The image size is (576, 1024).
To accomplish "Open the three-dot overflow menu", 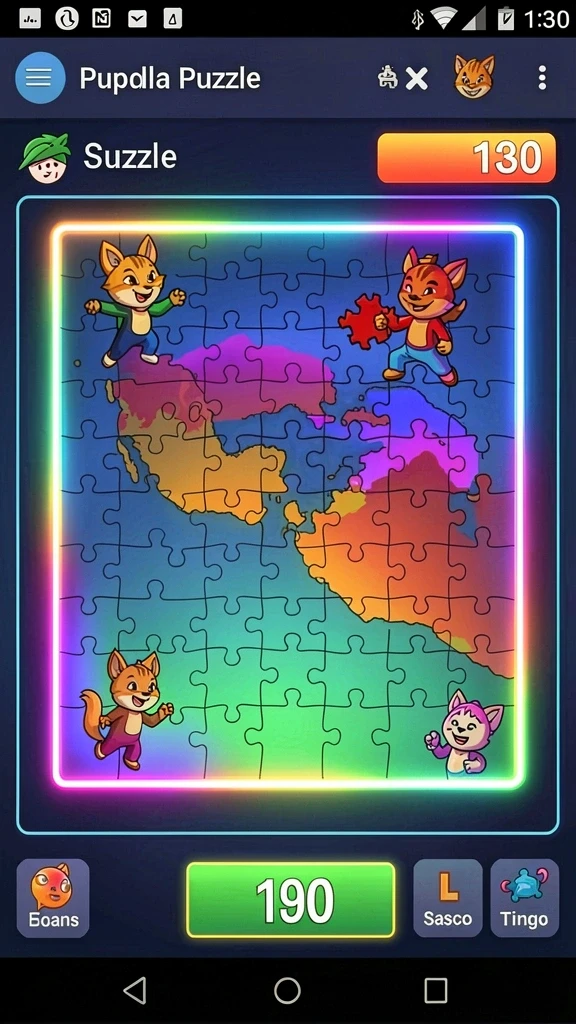I will point(541,78).
